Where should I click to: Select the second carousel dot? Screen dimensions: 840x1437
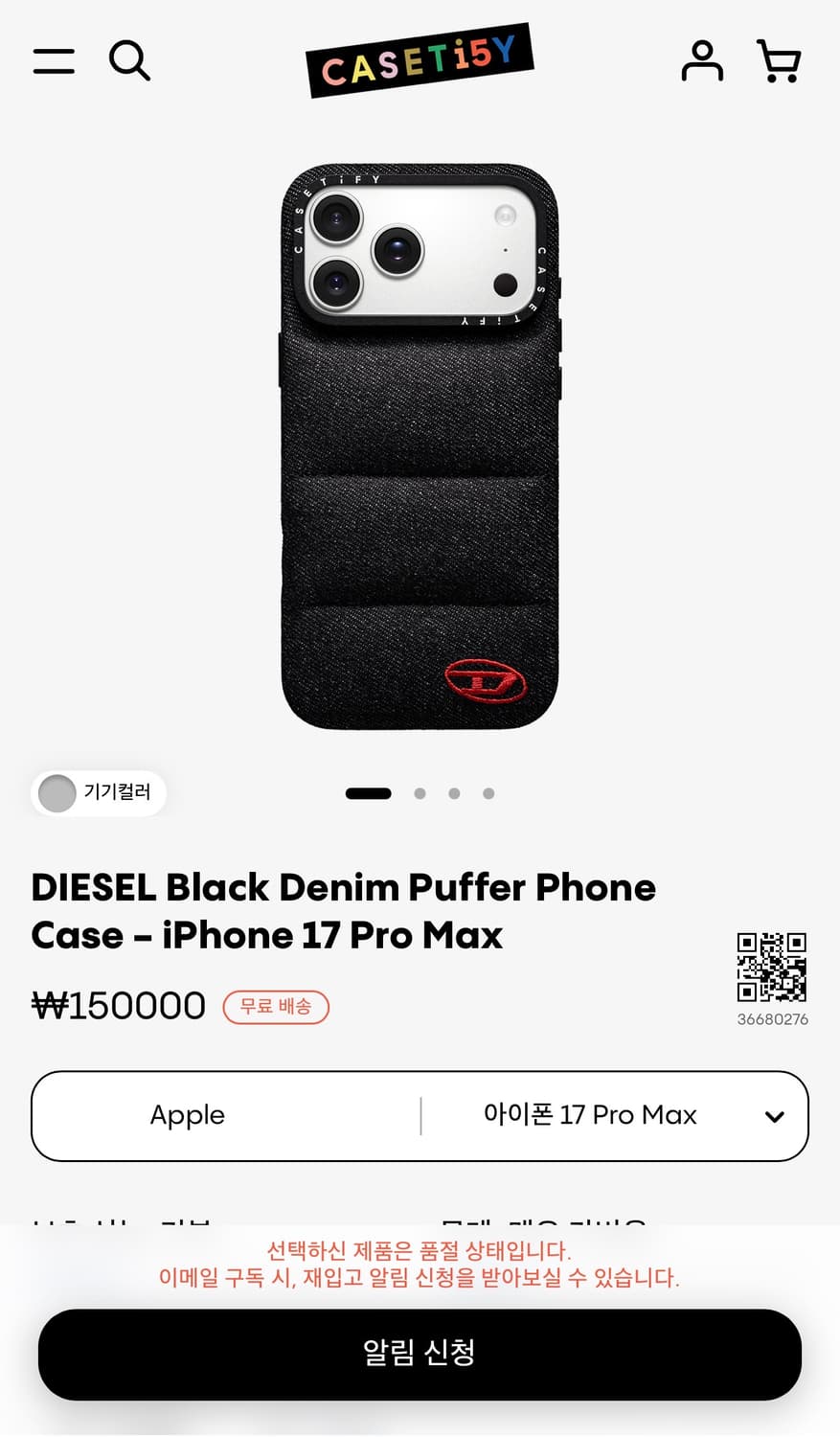point(420,793)
